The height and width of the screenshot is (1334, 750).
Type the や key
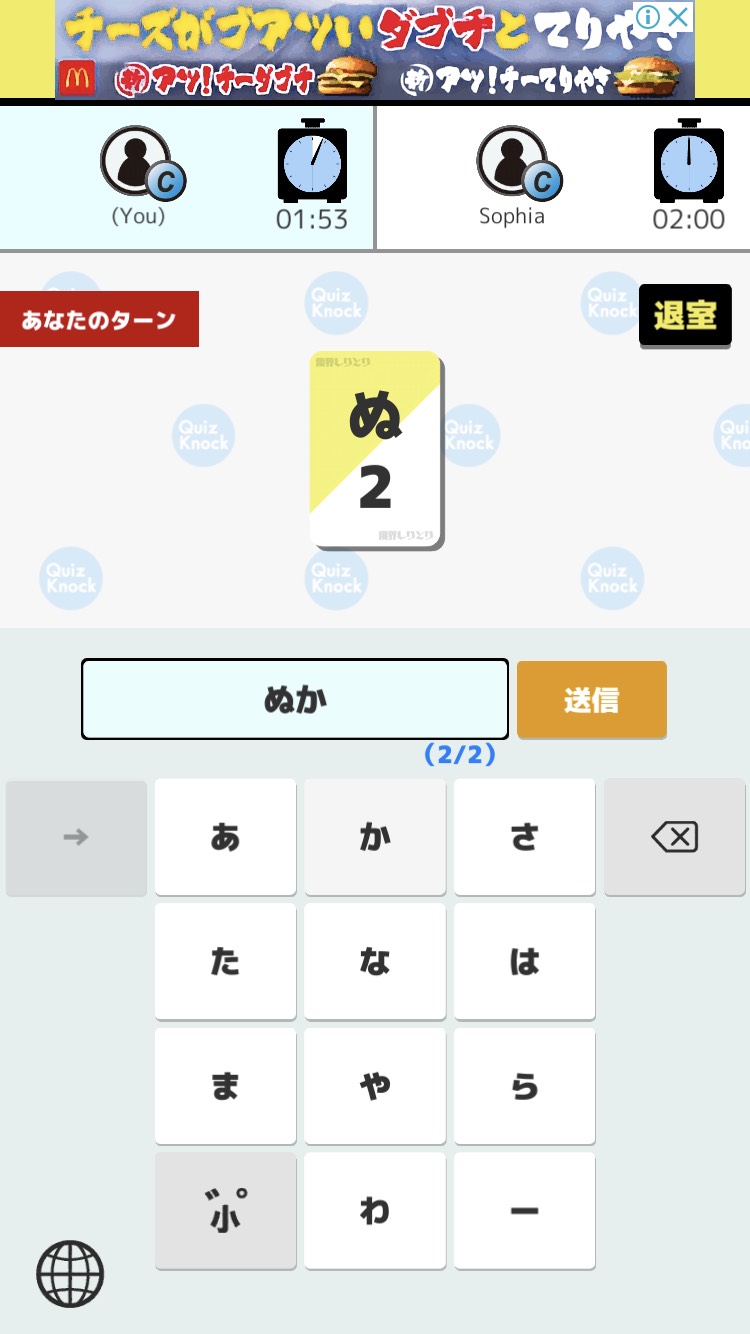coord(375,1086)
